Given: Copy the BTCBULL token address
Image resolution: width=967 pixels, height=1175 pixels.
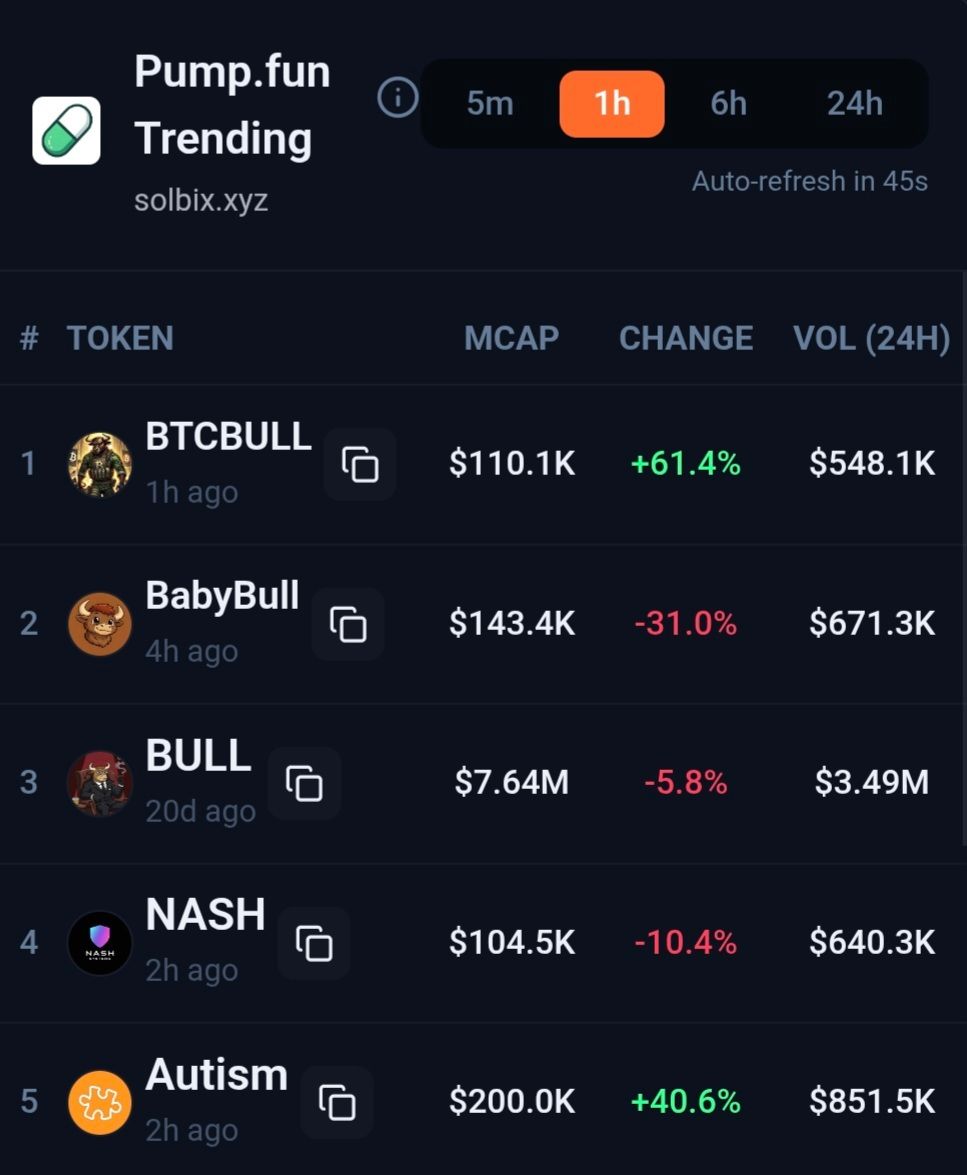Looking at the screenshot, I should click(360, 464).
